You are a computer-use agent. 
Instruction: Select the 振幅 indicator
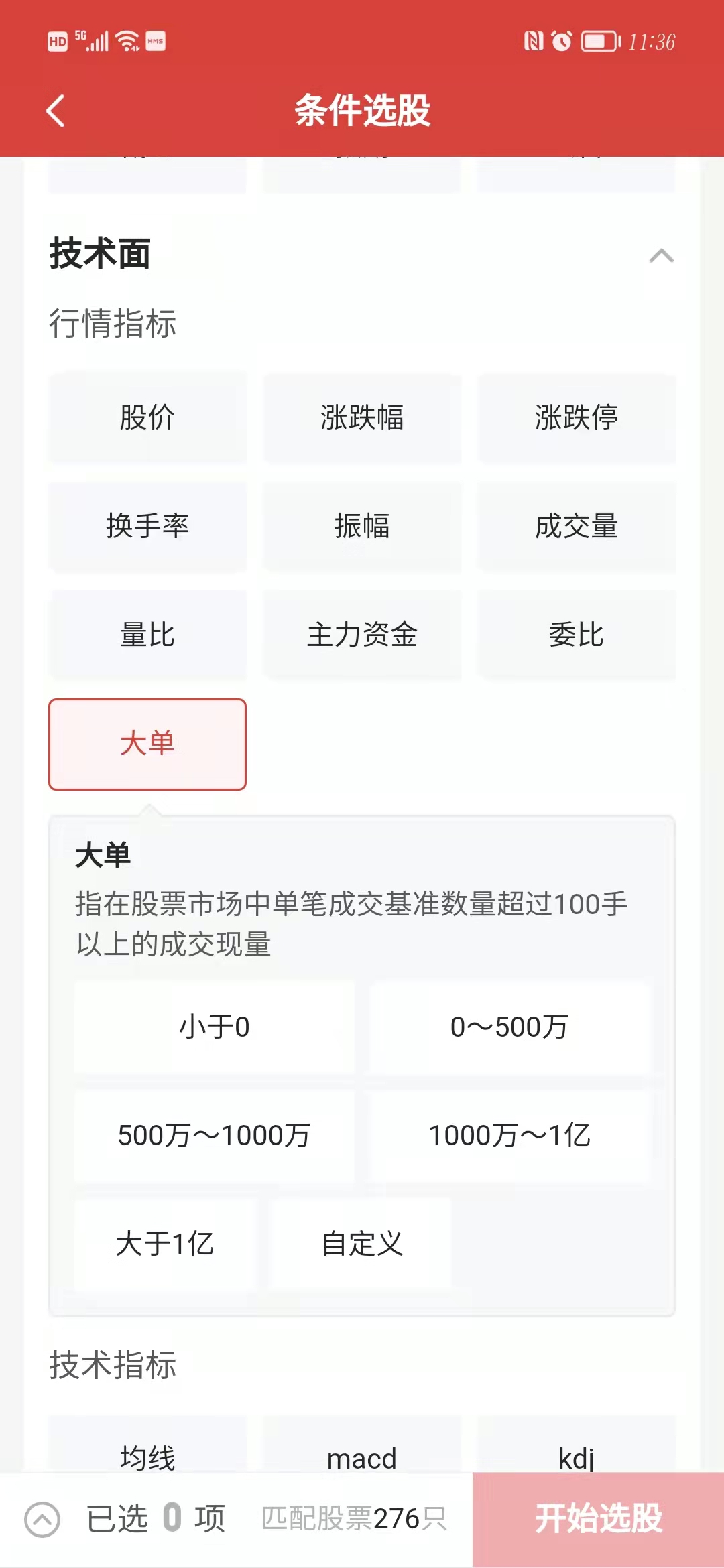click(x=362, y=526)
